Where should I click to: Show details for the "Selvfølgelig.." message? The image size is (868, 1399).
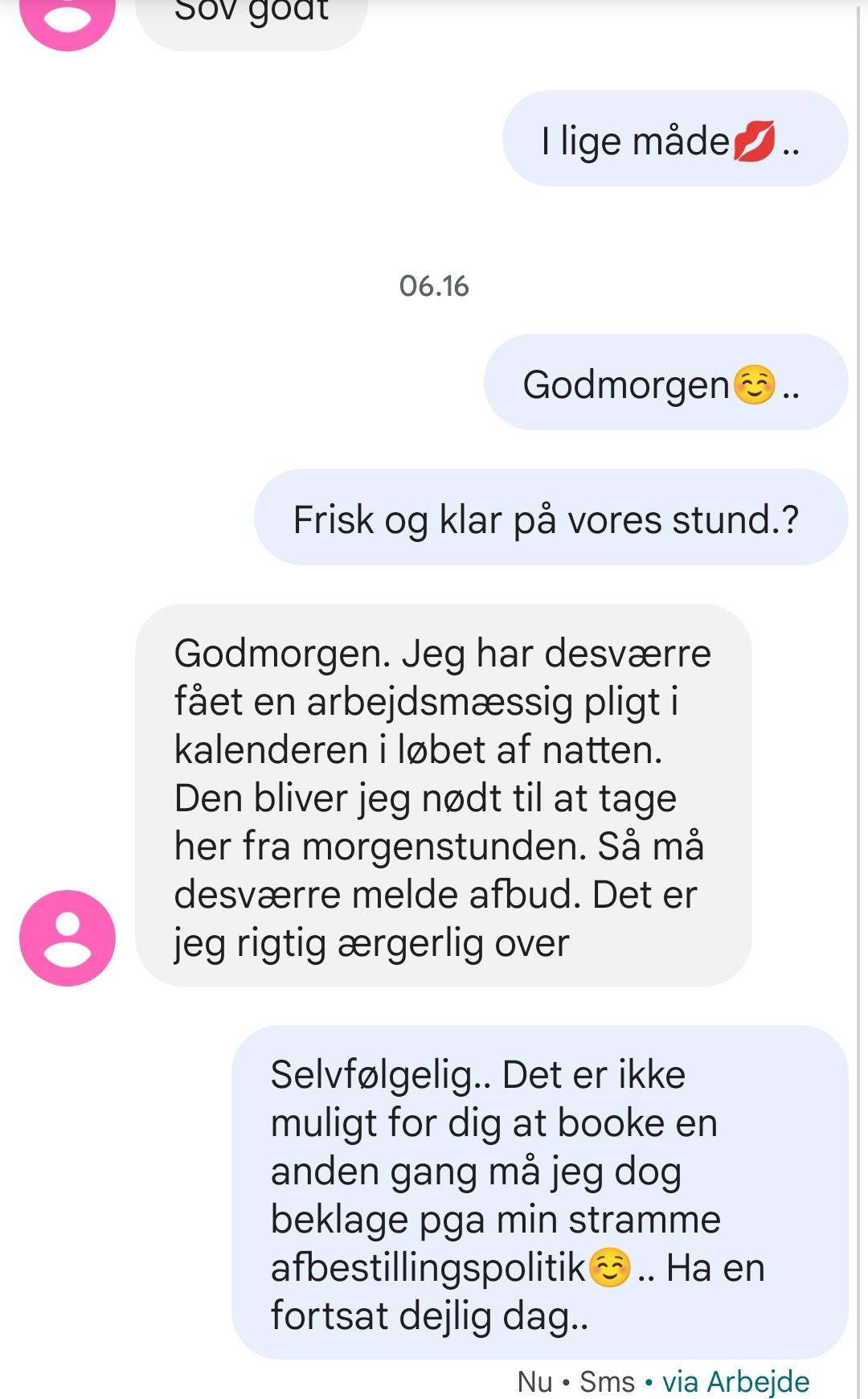coord(539,1192)
